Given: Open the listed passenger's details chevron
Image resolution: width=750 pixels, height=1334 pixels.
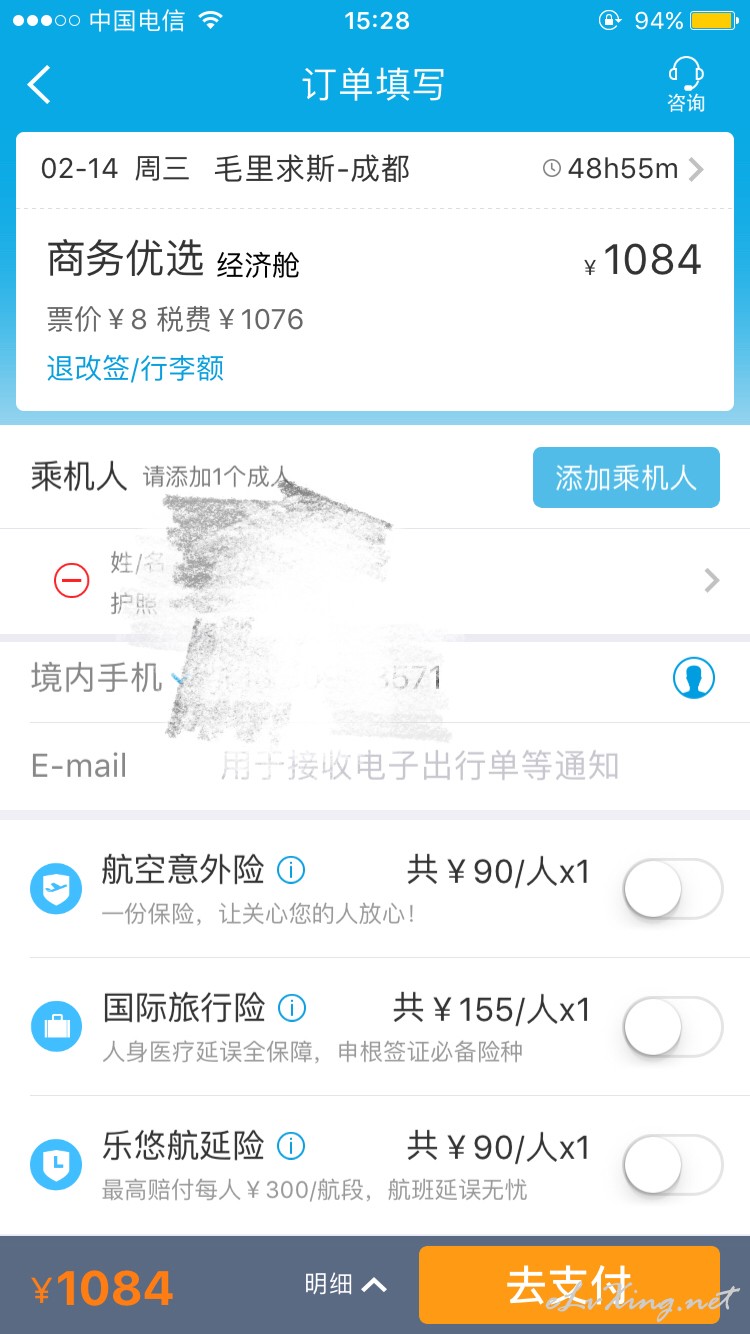Looking at the screenshot, I should [712, 580].
